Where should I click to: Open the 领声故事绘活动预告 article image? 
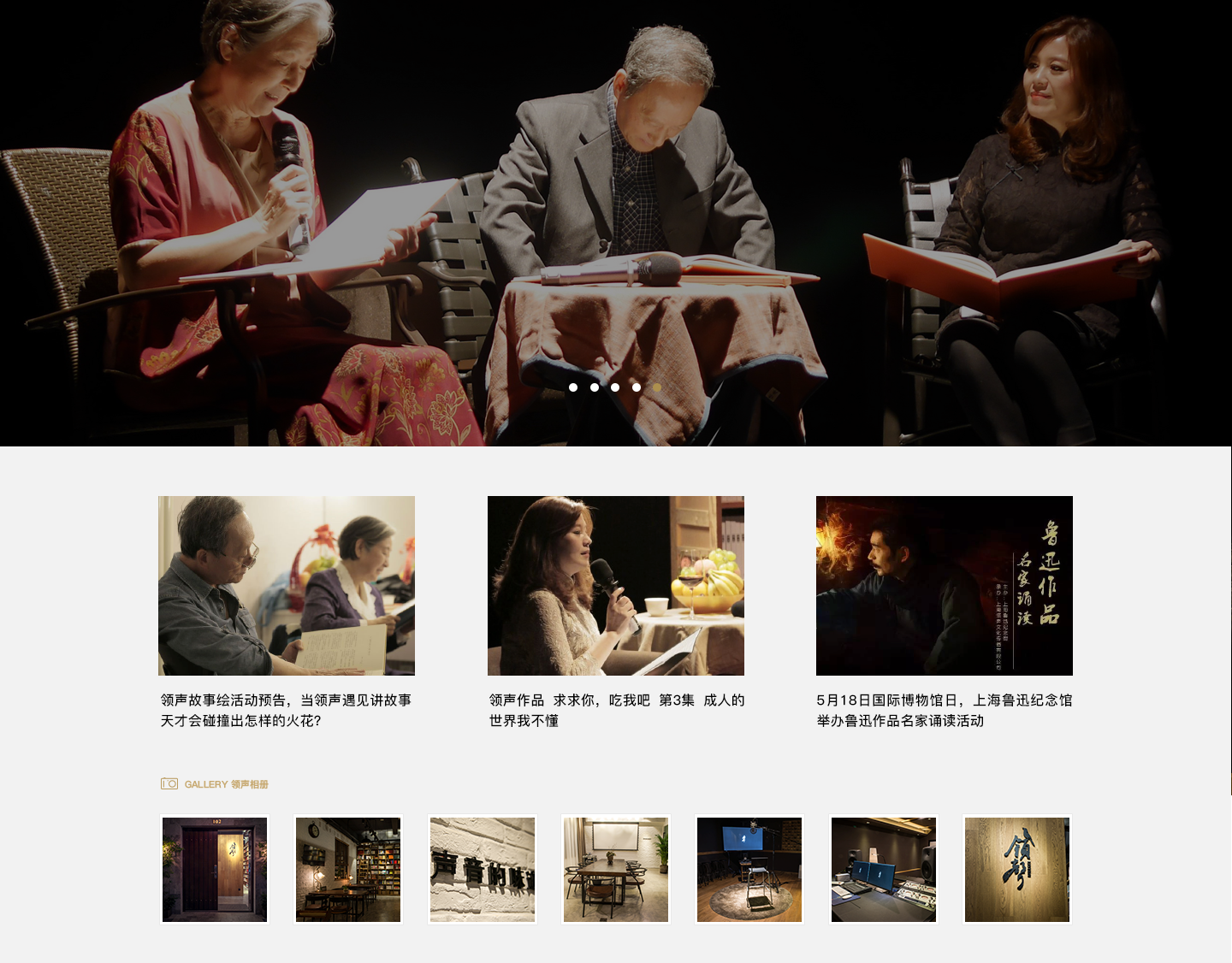click(287, 586)
